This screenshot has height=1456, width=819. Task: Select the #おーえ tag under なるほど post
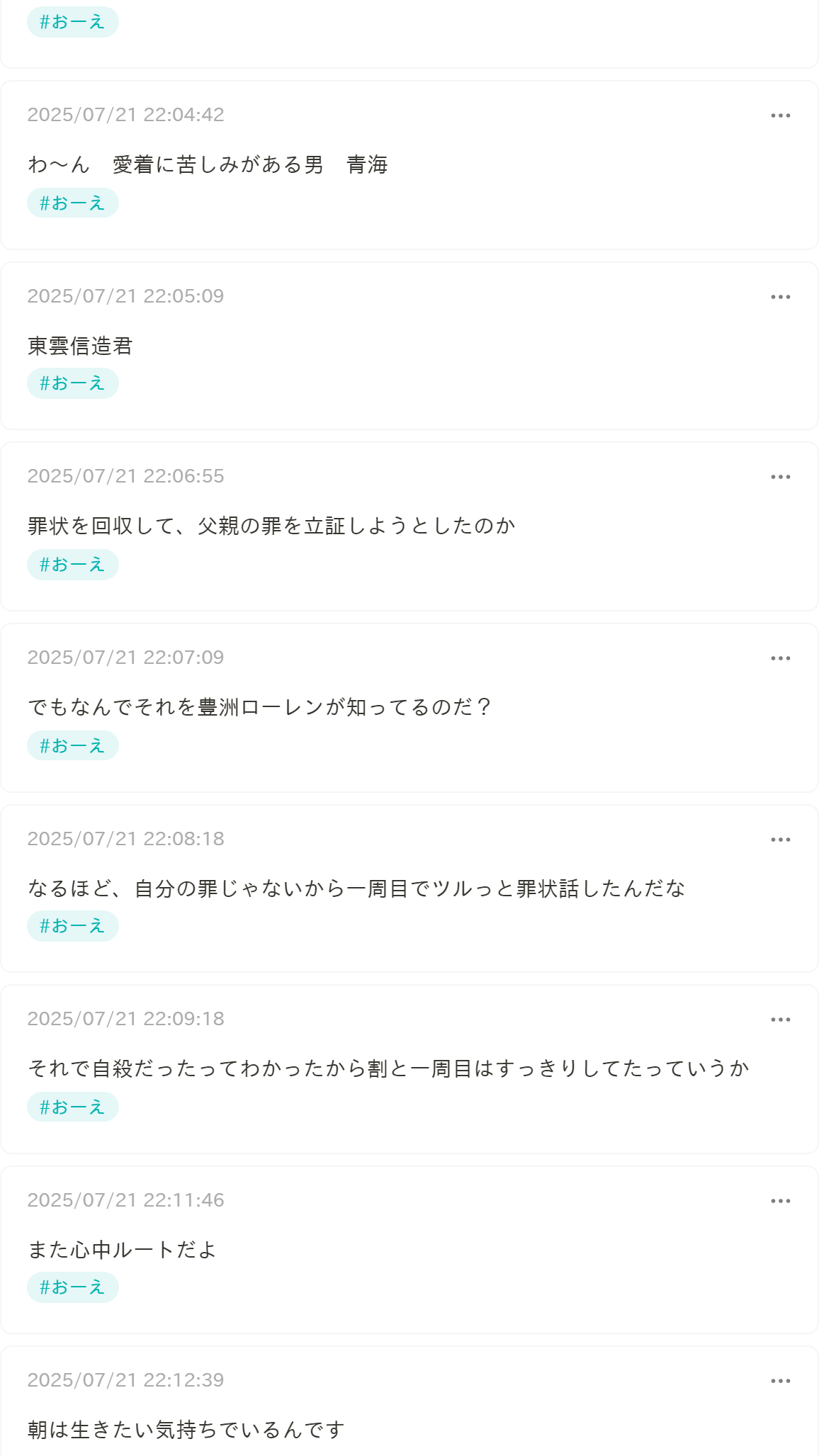(72, 926)
